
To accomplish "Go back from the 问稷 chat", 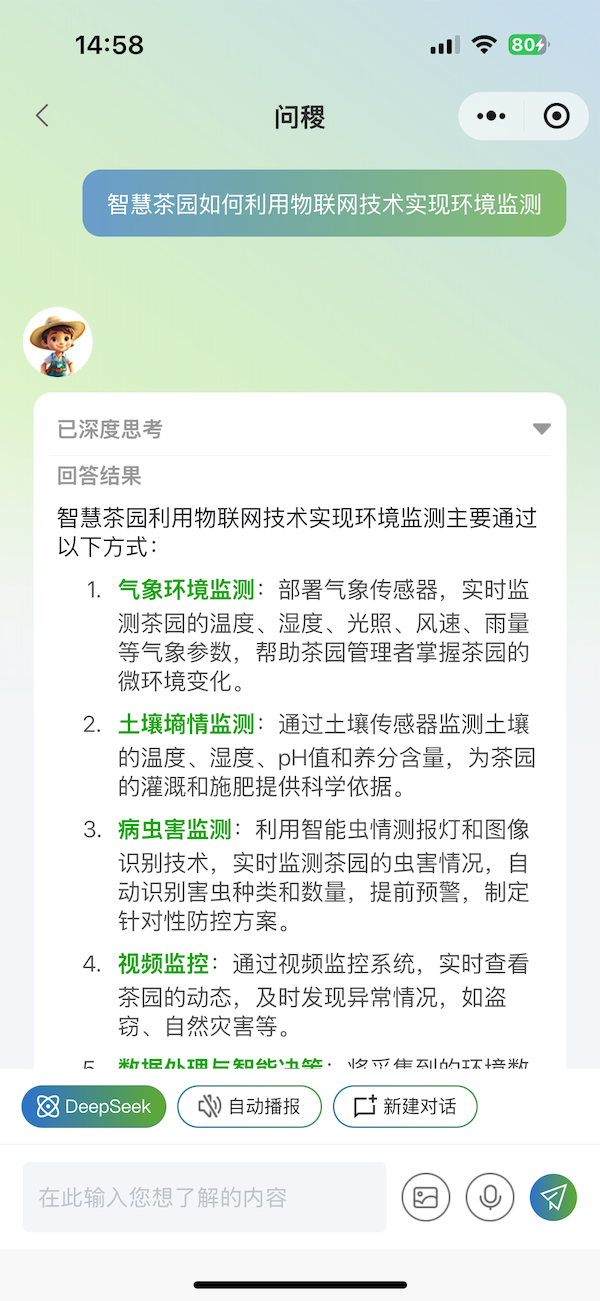I will pos(42,116).
